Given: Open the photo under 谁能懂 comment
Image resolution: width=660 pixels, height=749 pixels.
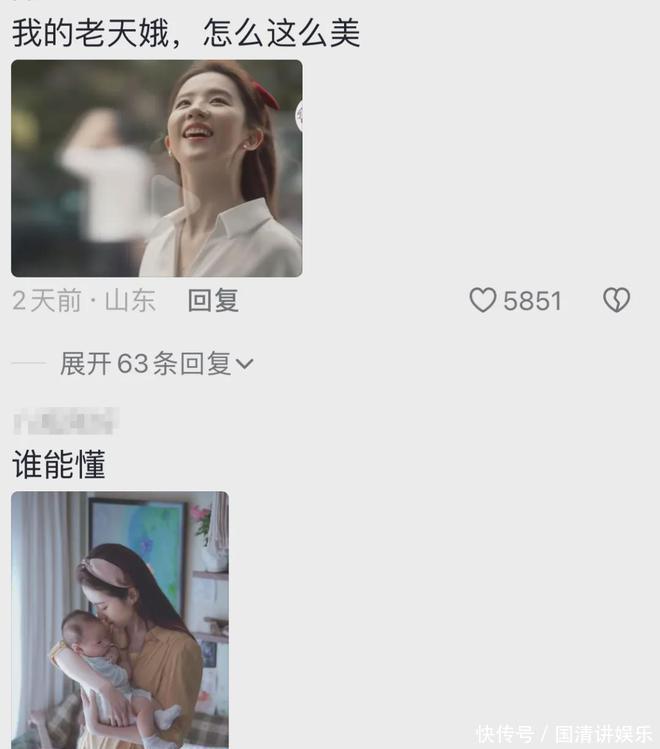Looking at the screenshot, I should point(120,618).
